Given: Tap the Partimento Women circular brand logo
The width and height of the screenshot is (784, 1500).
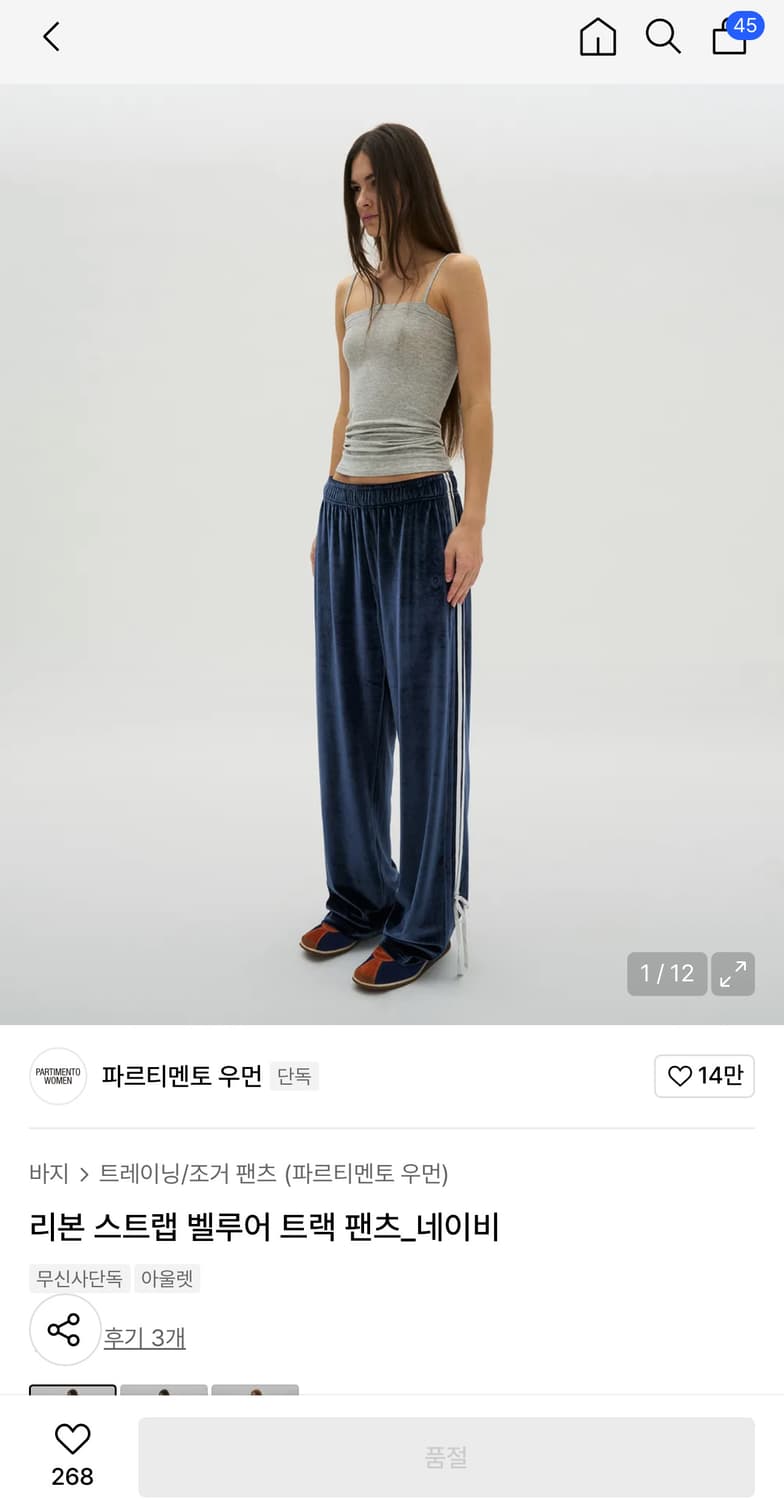Looking at the screenshot, I should tap(57, 1076).
